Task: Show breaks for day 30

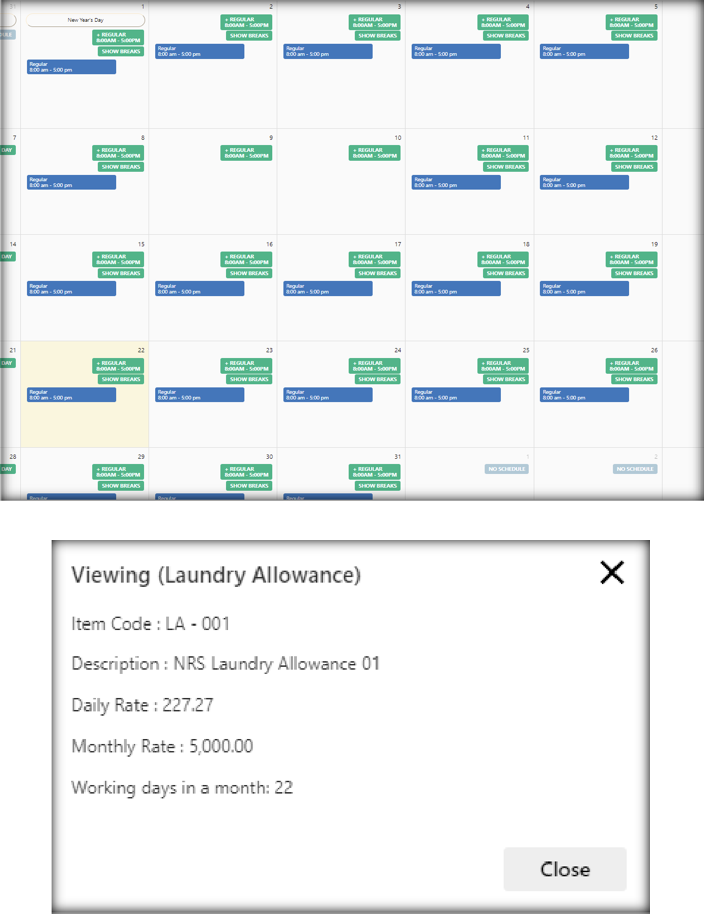Action: click(x=249, y=486)
